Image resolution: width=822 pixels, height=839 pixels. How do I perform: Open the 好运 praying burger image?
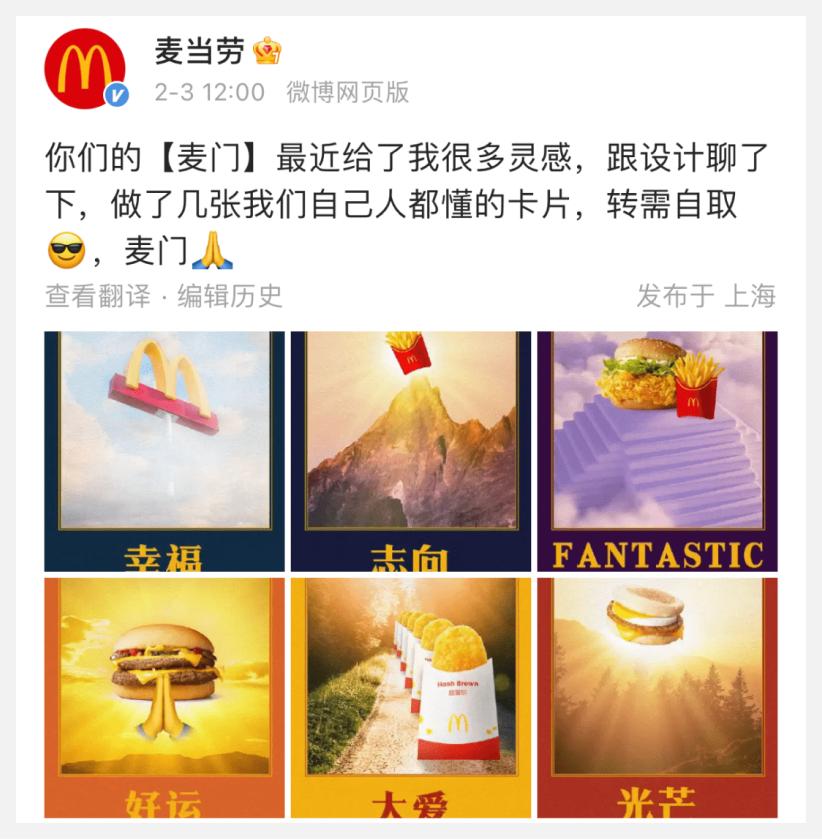pyautogui.click(x=164, y=697)
